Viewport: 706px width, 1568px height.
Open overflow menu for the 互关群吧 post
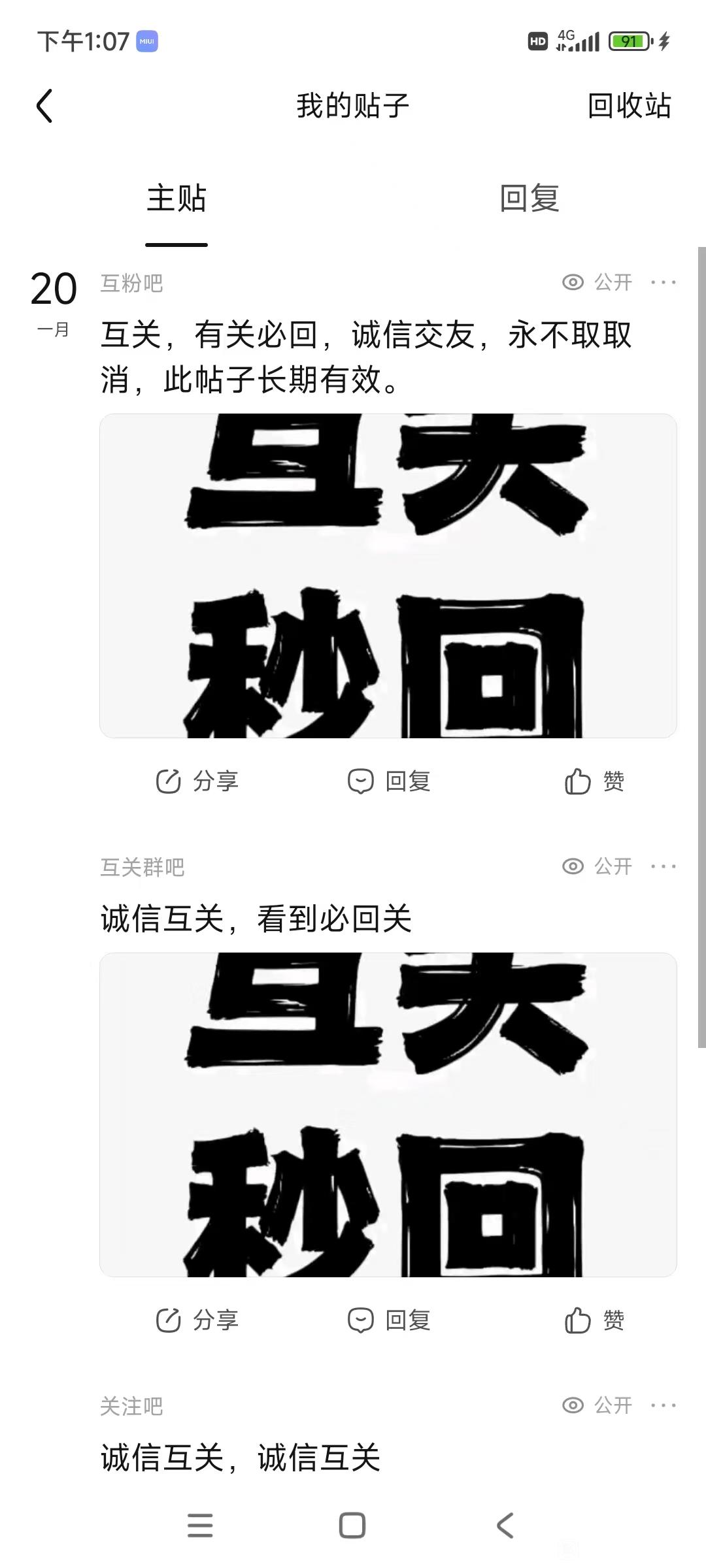[664, 866]
